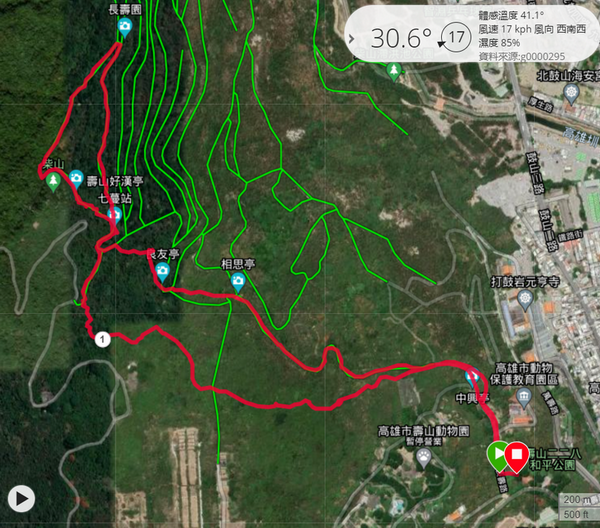Open the 30.6° weather info panel

pos(470,38)
